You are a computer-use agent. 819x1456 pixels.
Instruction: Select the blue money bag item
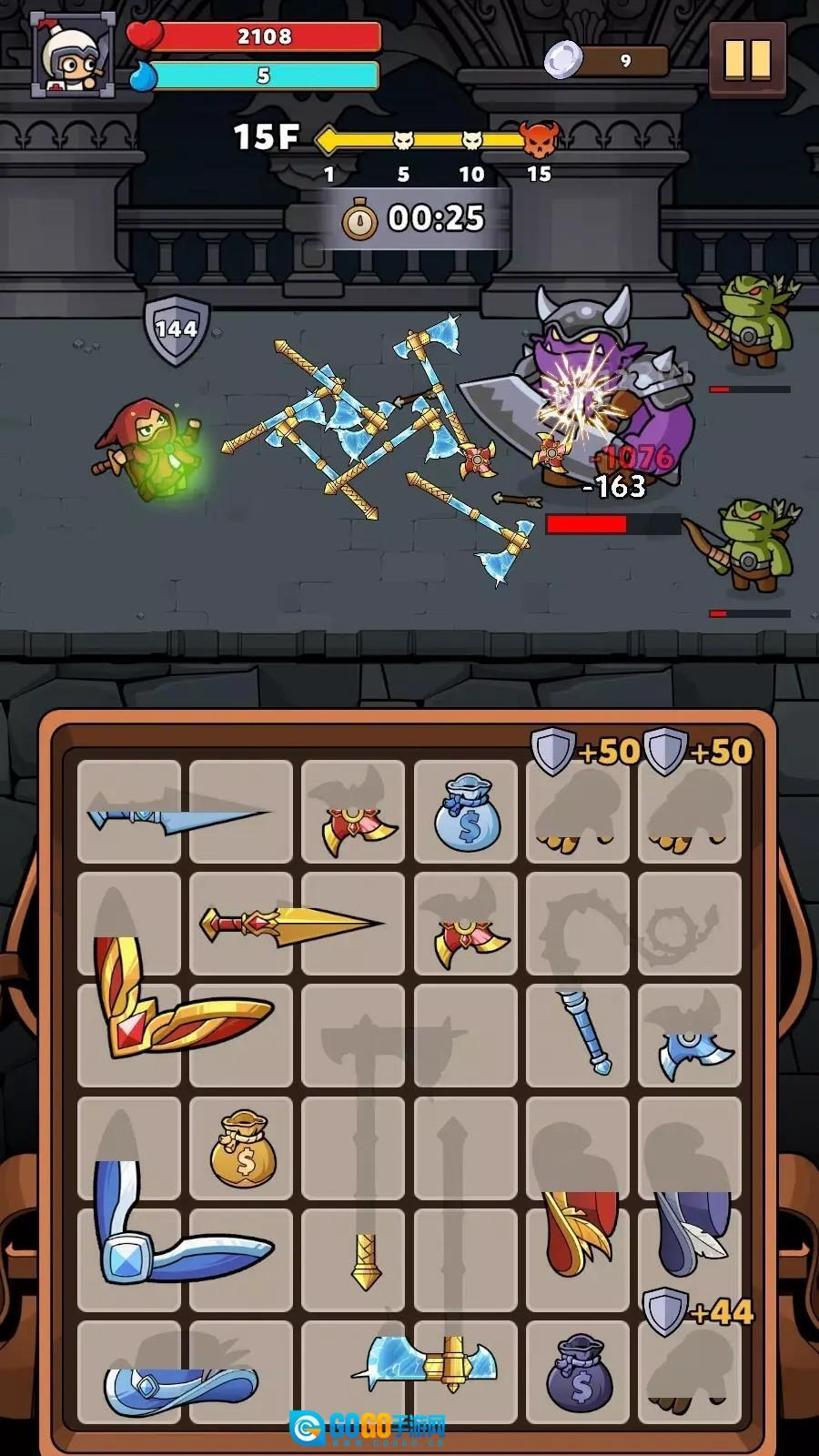[x=465, y=813]
